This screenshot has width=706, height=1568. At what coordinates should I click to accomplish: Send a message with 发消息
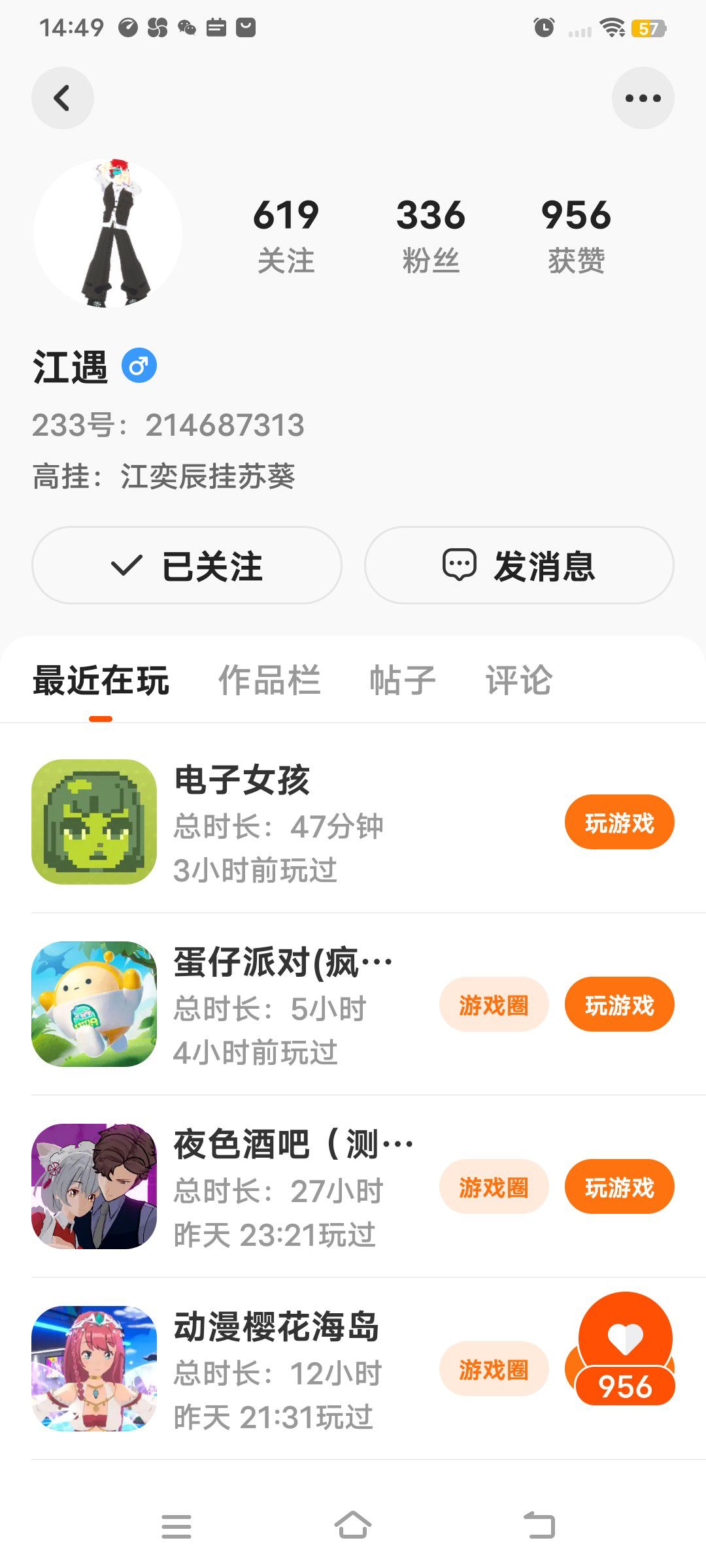coord(519,565)
